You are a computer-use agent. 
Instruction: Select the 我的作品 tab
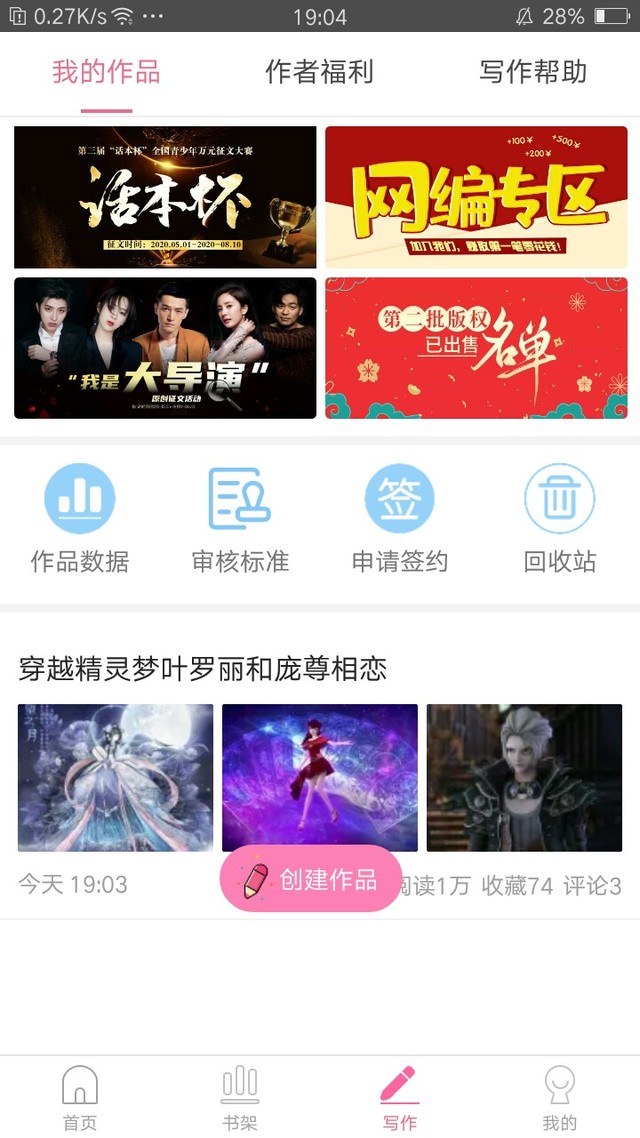tap(106, 72)
